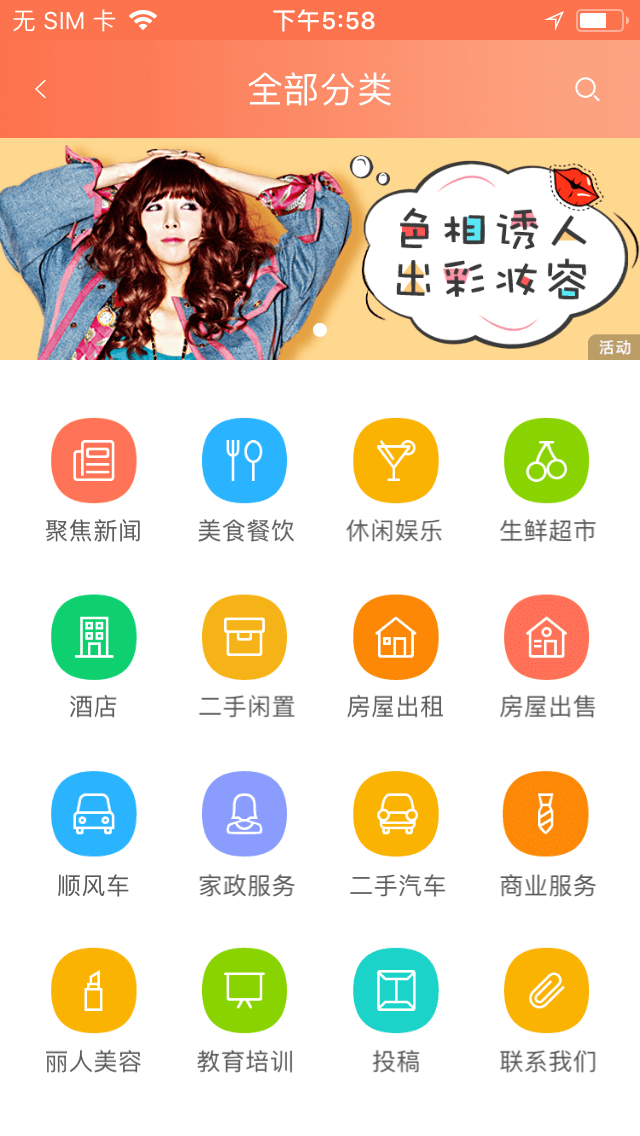View the 酒店 category
Viewport: 640px width, 1136px height.
pyautogui.click(x=94, y=638)
